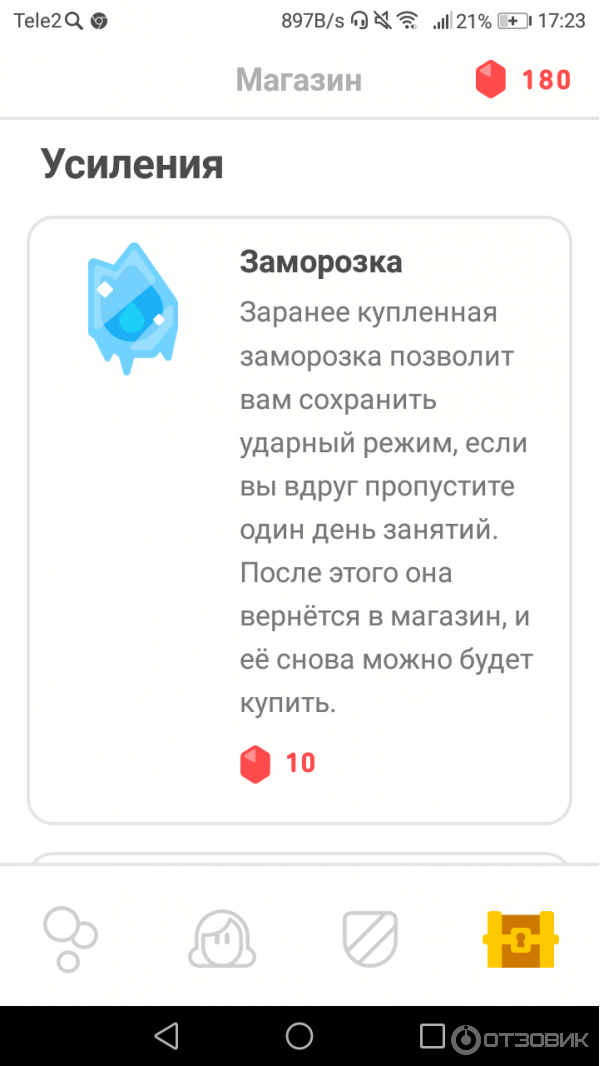Buy the Заморозка for 10 gems
This screenshot has height=1066, width=600.
pos(279,764)
